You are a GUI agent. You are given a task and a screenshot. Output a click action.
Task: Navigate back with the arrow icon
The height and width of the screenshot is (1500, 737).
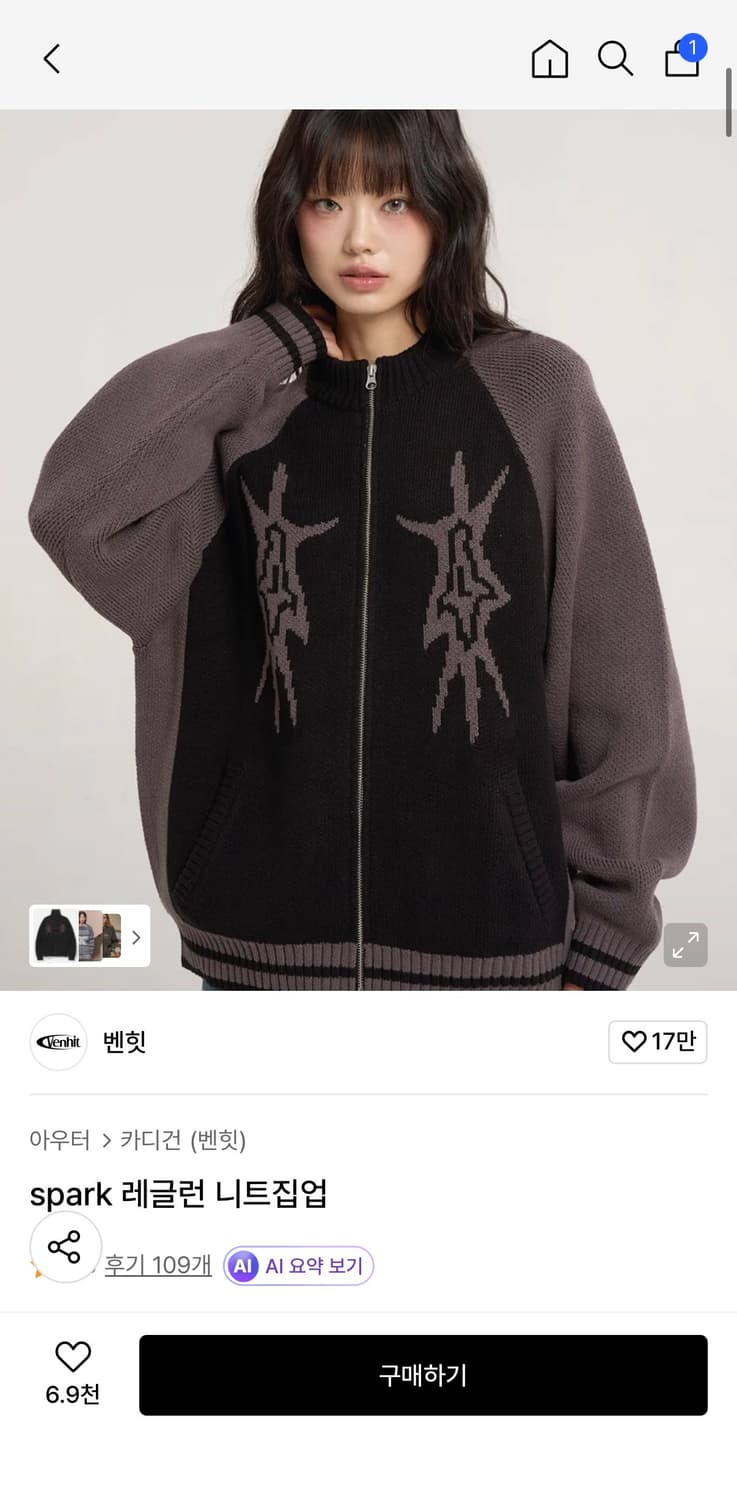click(52, 58)
